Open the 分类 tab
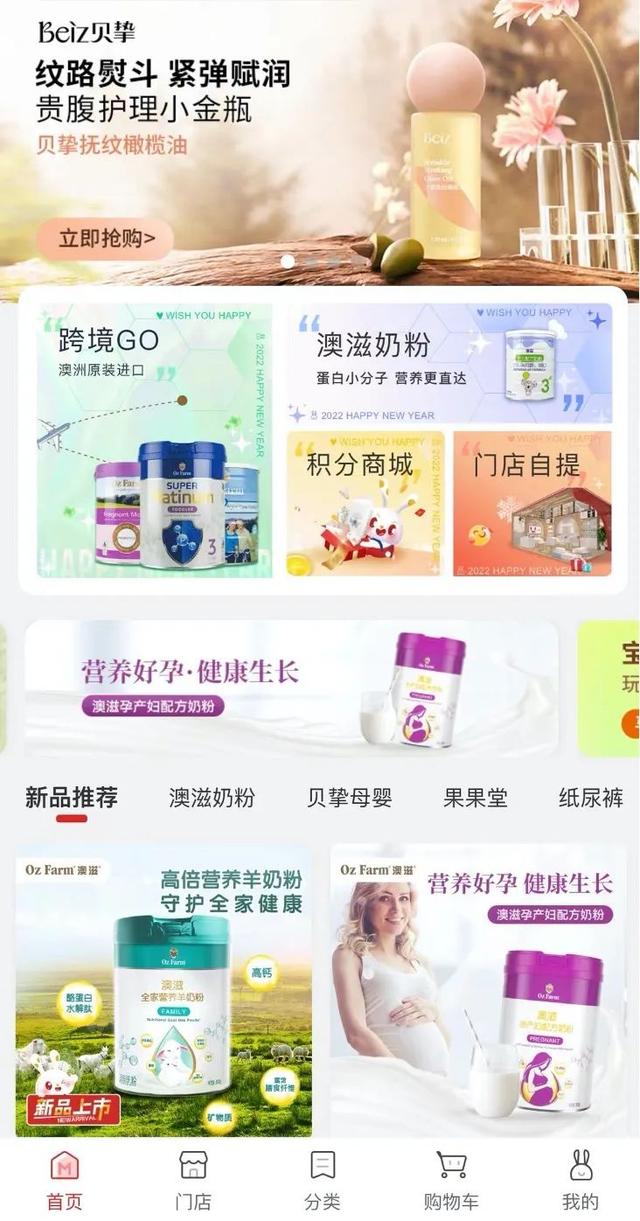 coord(322,1180)
